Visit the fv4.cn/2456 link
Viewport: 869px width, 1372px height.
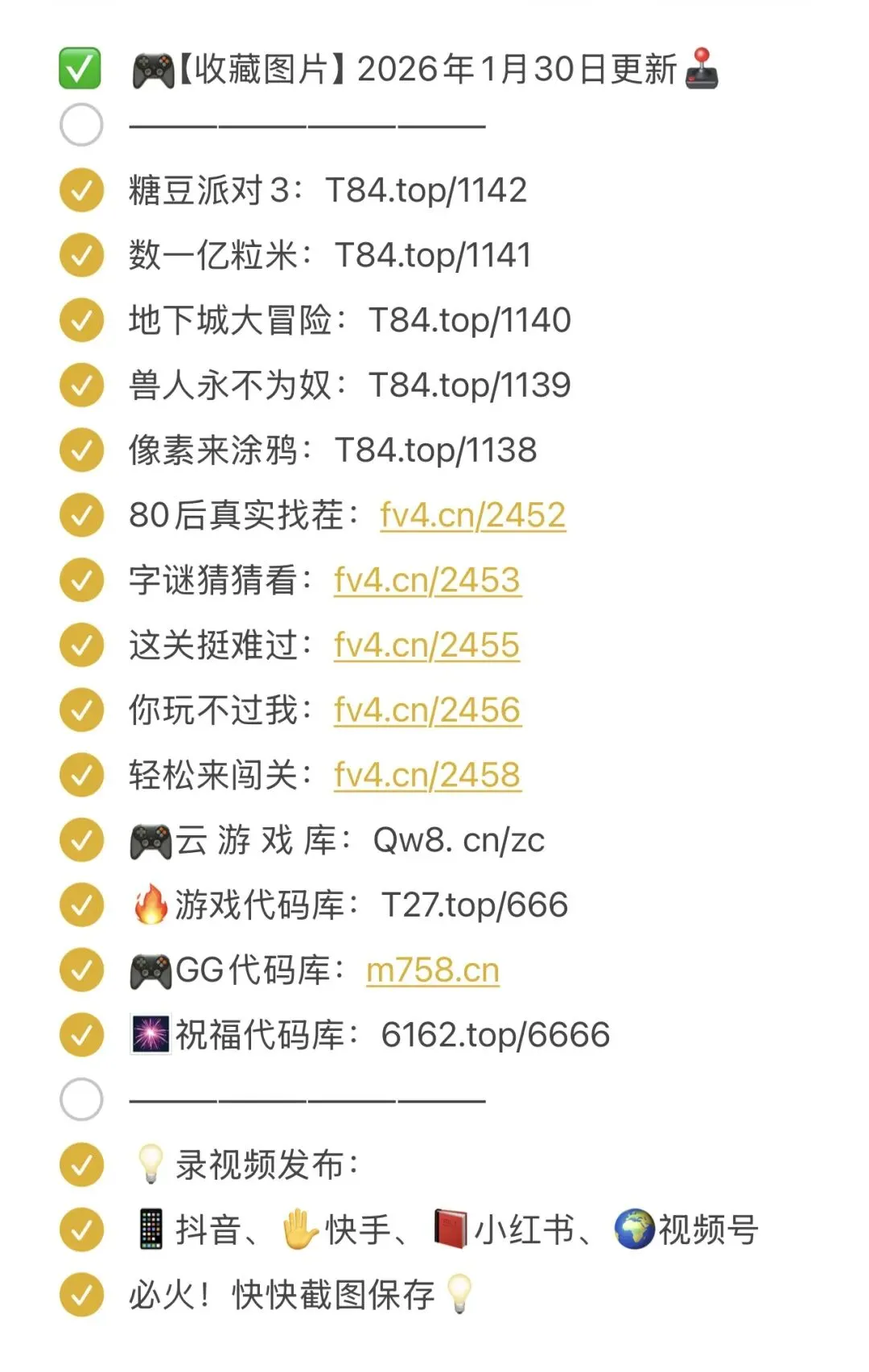tap(427, 711)
